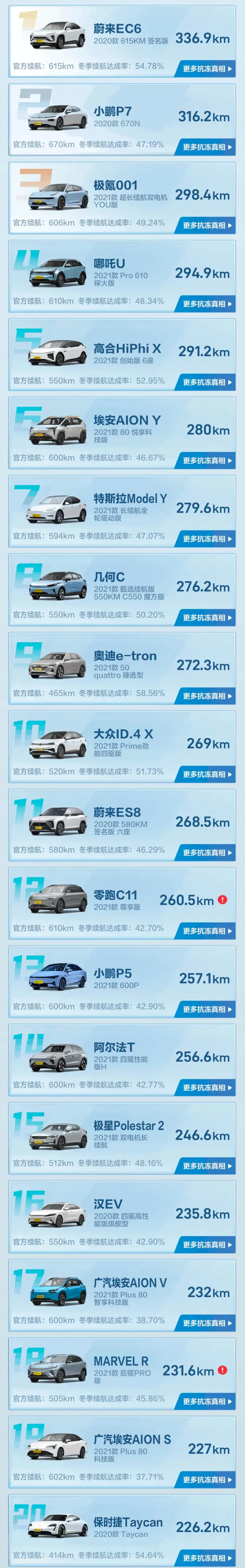Viewport: 245px width, 1568px height.
Task: View 更多抗冻真相 for 大众ID.4 X
Action: click(207, 774)
